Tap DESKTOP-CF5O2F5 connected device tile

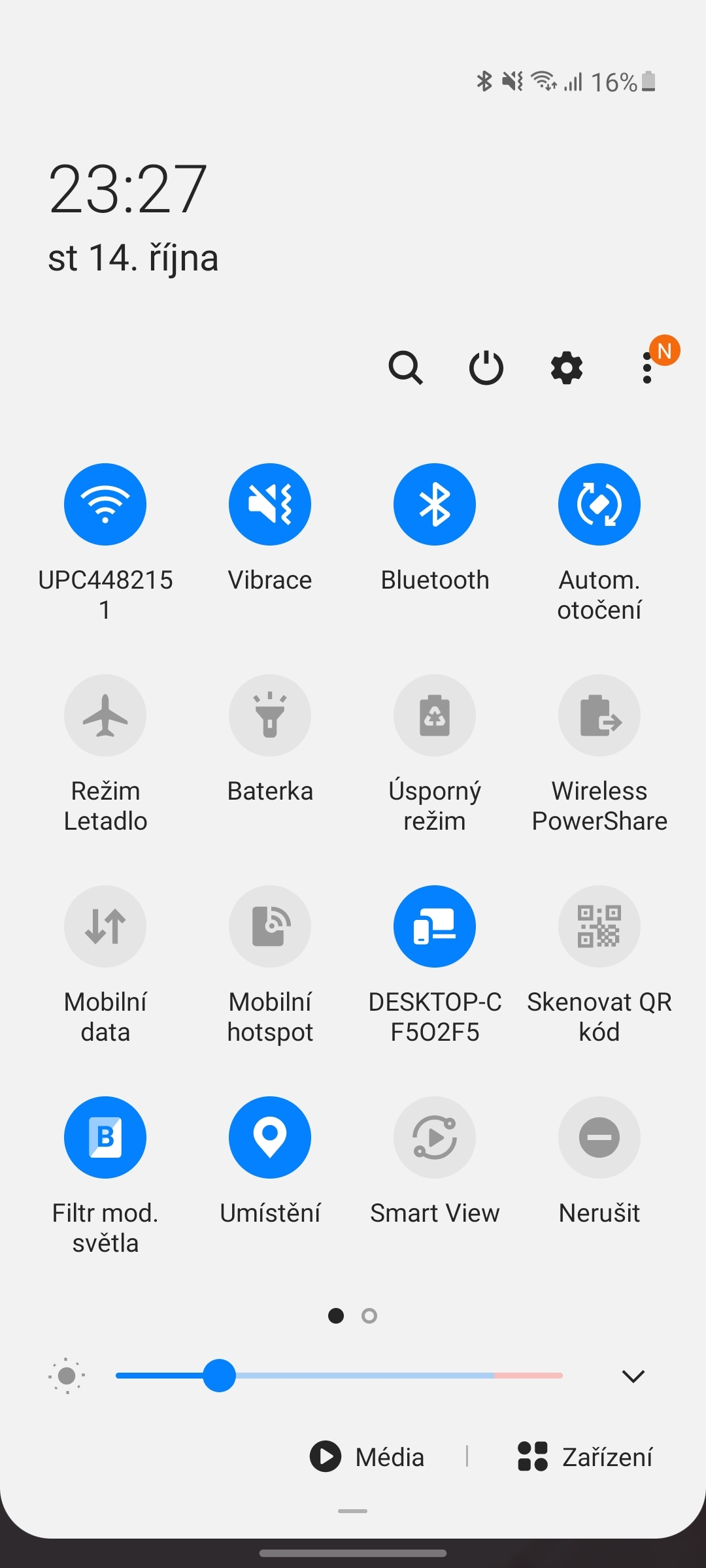[x=435, y=926]
